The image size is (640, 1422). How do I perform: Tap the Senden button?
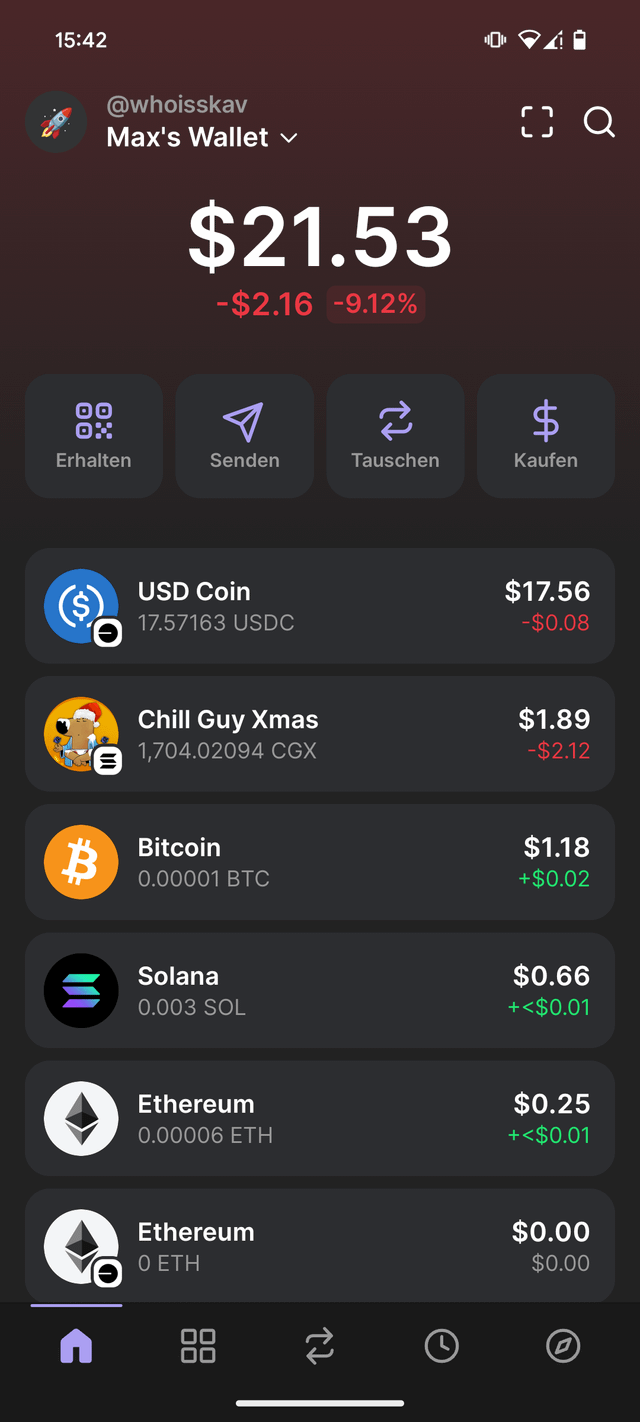pos(244,436)
